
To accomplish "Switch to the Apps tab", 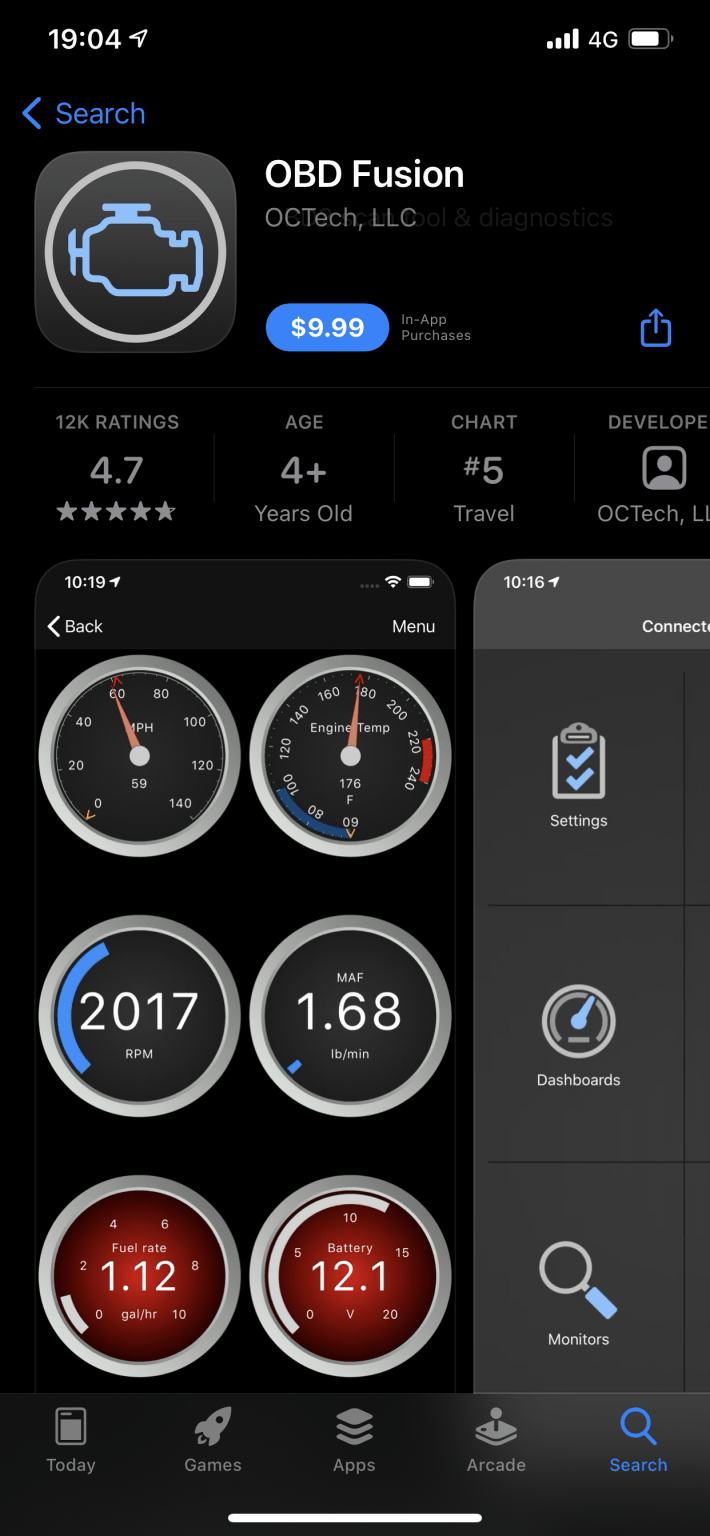I will 354,1440.
